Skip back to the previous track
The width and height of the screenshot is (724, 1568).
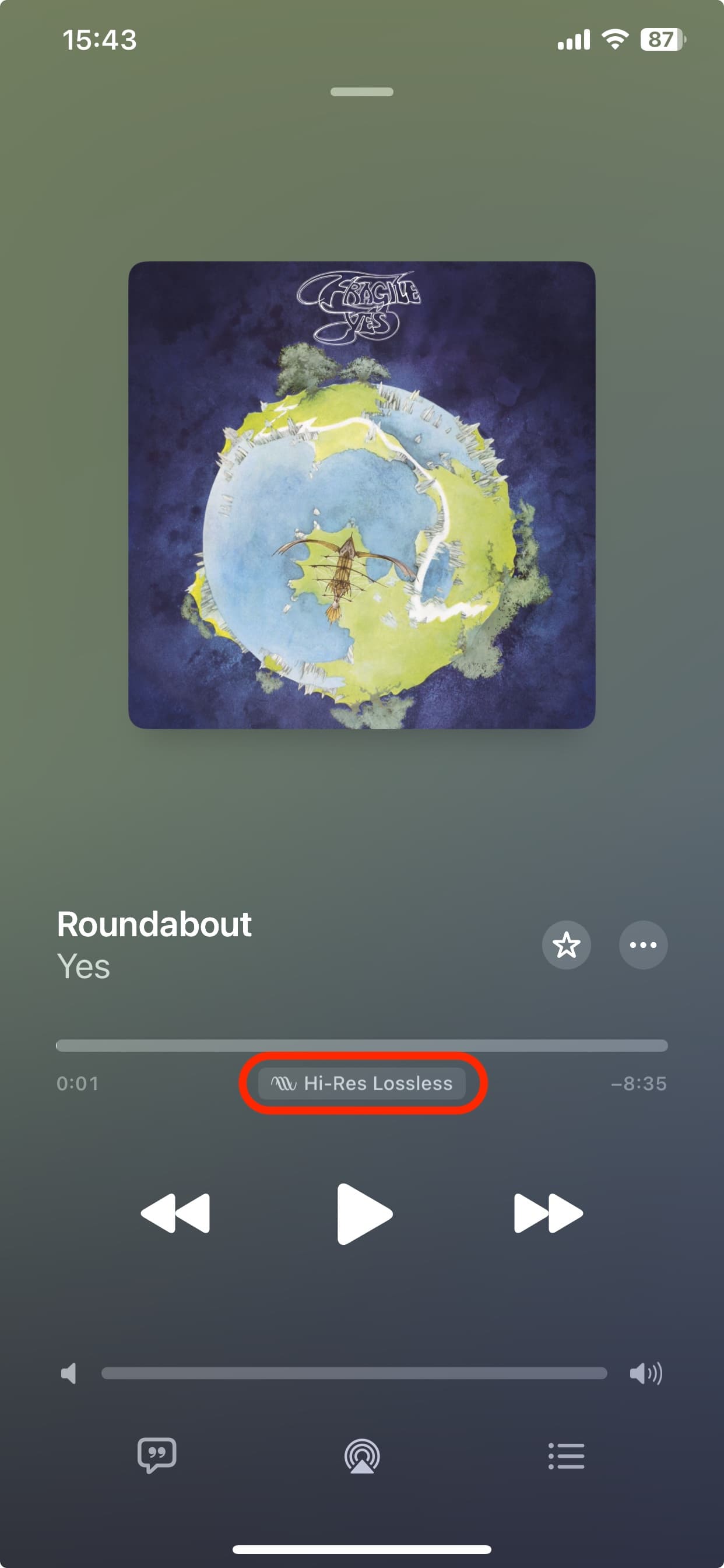[175, 1213]
